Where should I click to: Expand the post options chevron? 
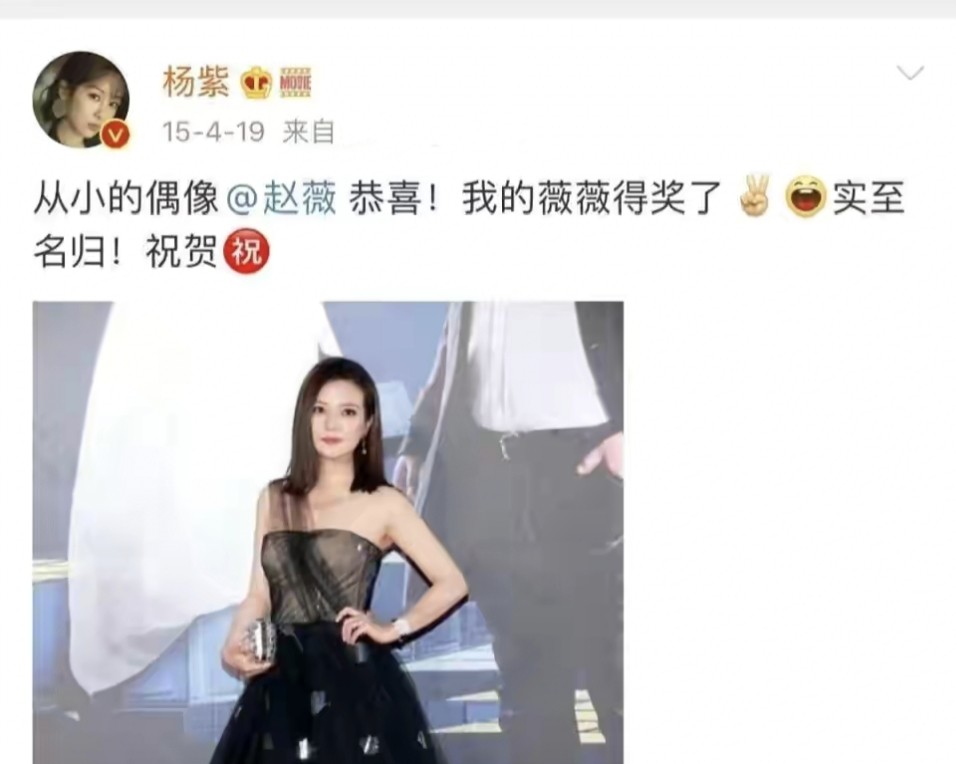tap(909, 72)
